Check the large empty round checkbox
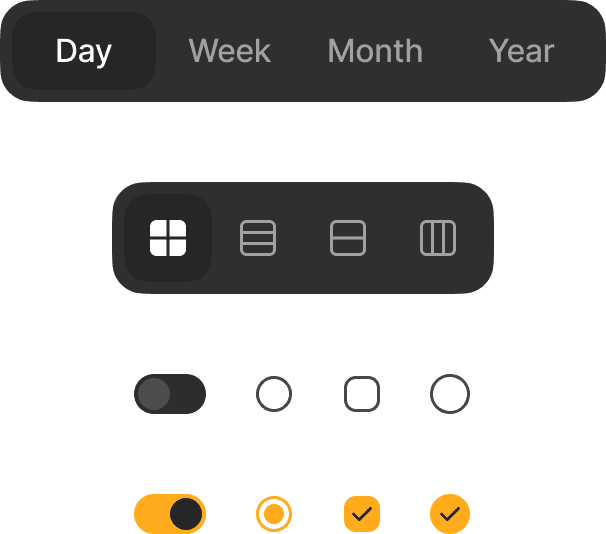The width and height of the screenshot is (606, 534). click(450, 394)
